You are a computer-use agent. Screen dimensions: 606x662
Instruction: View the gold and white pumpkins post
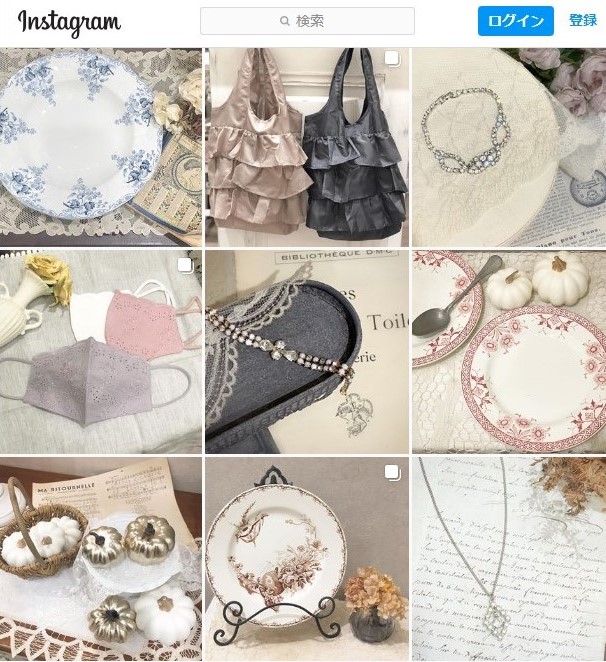point(100,559)
